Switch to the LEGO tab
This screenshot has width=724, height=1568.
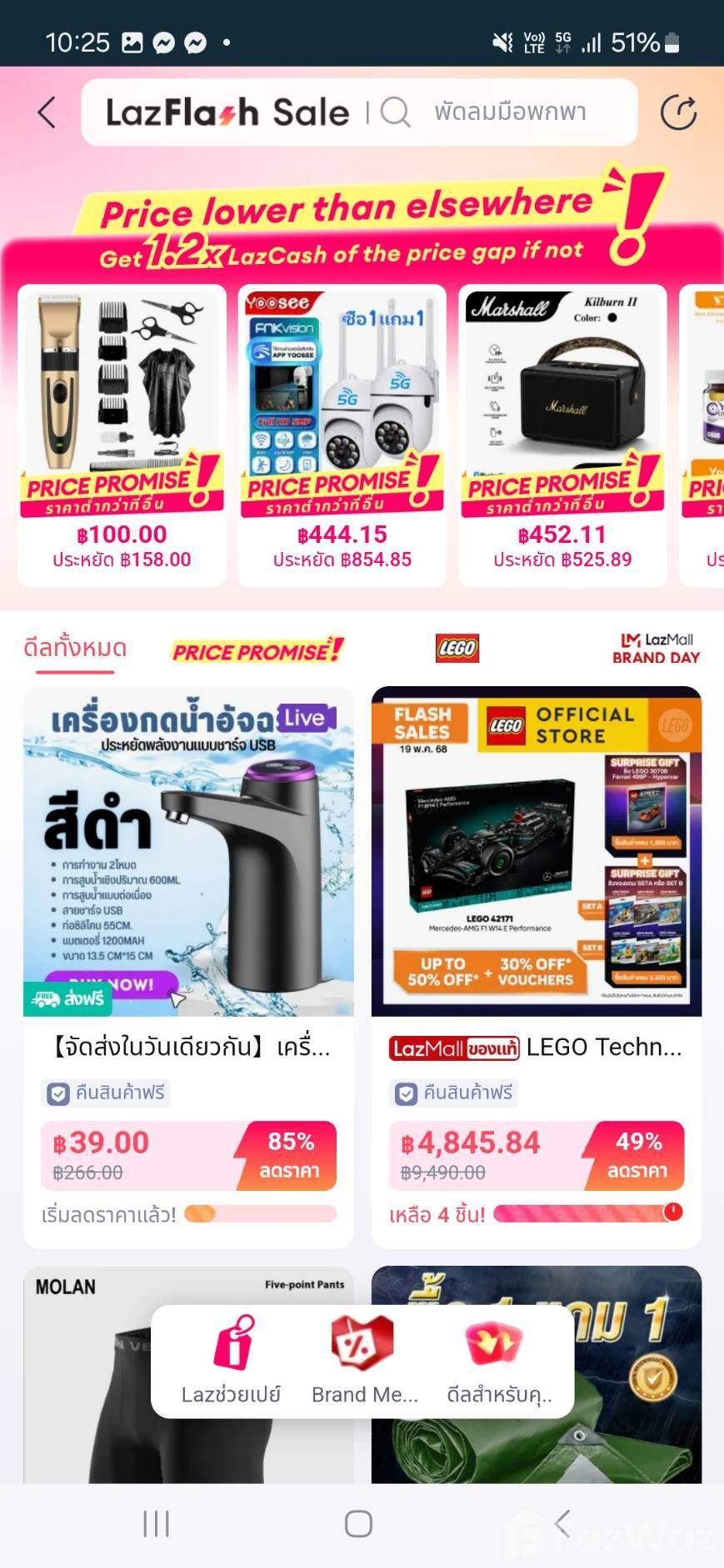[x=457, y=649]
